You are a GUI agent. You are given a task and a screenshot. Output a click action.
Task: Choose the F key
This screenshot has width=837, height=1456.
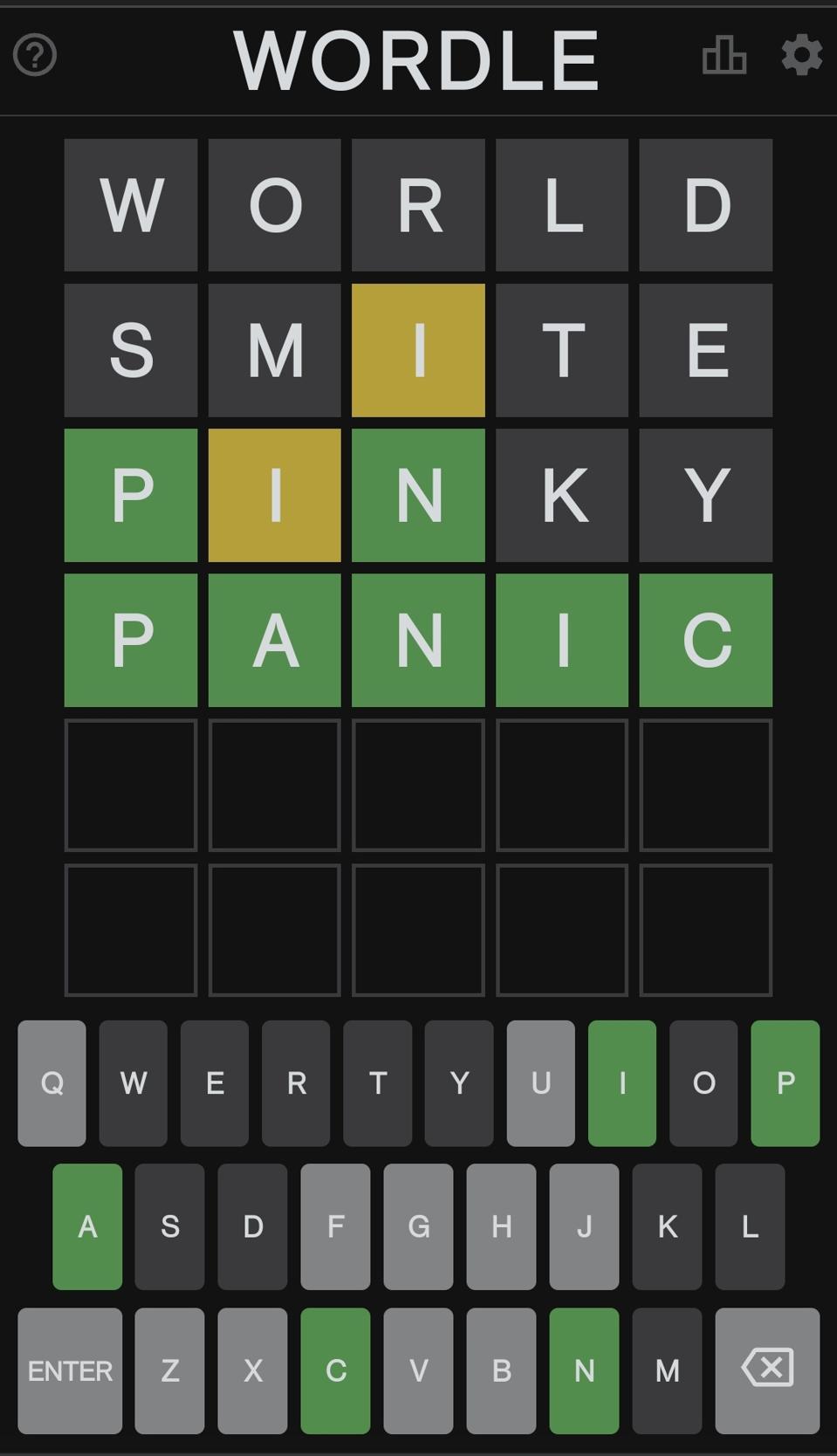point(335,1226)
